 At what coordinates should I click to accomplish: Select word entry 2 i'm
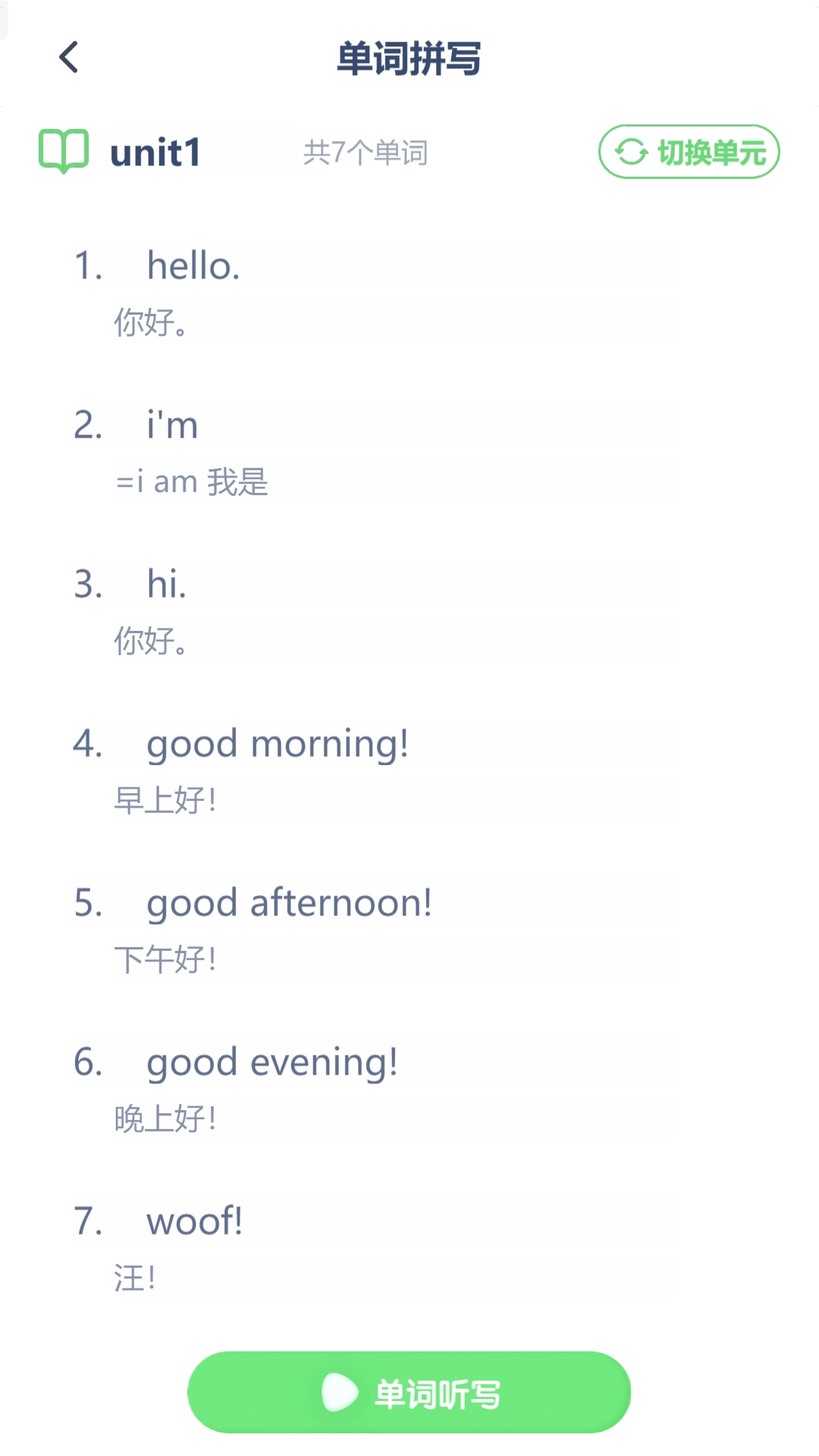click(x=171, y=425)
